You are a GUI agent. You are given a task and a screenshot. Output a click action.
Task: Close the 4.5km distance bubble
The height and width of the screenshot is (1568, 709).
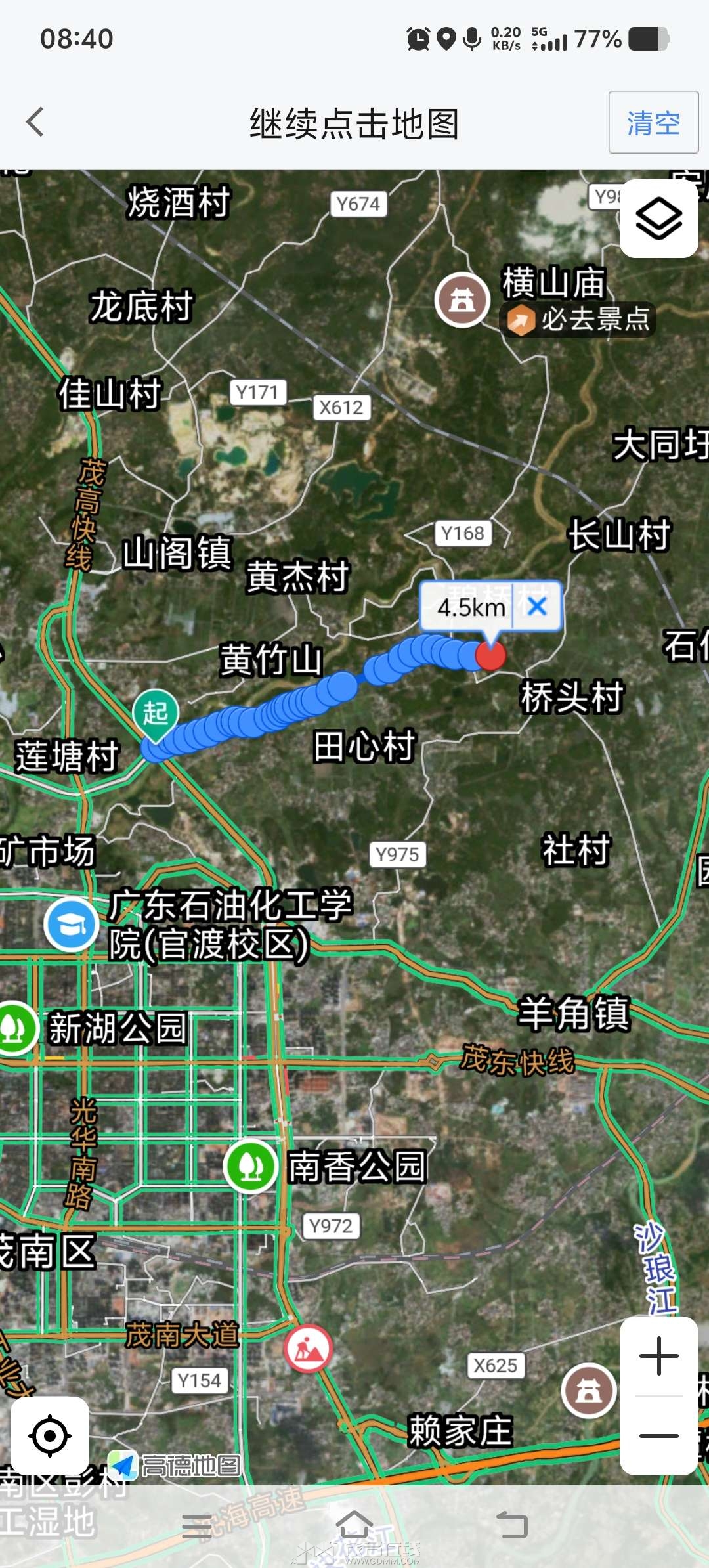(537, 606)
